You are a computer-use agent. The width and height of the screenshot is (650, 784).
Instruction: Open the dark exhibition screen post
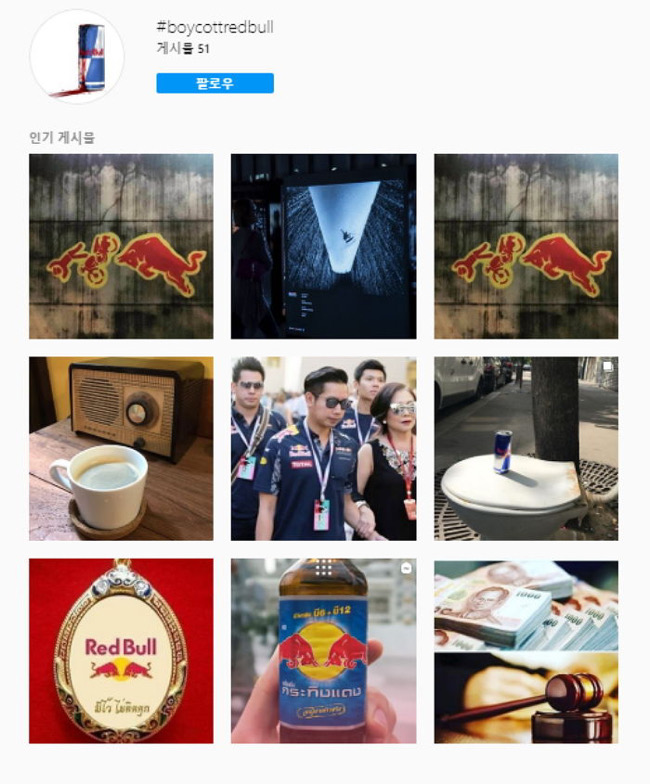323,246
